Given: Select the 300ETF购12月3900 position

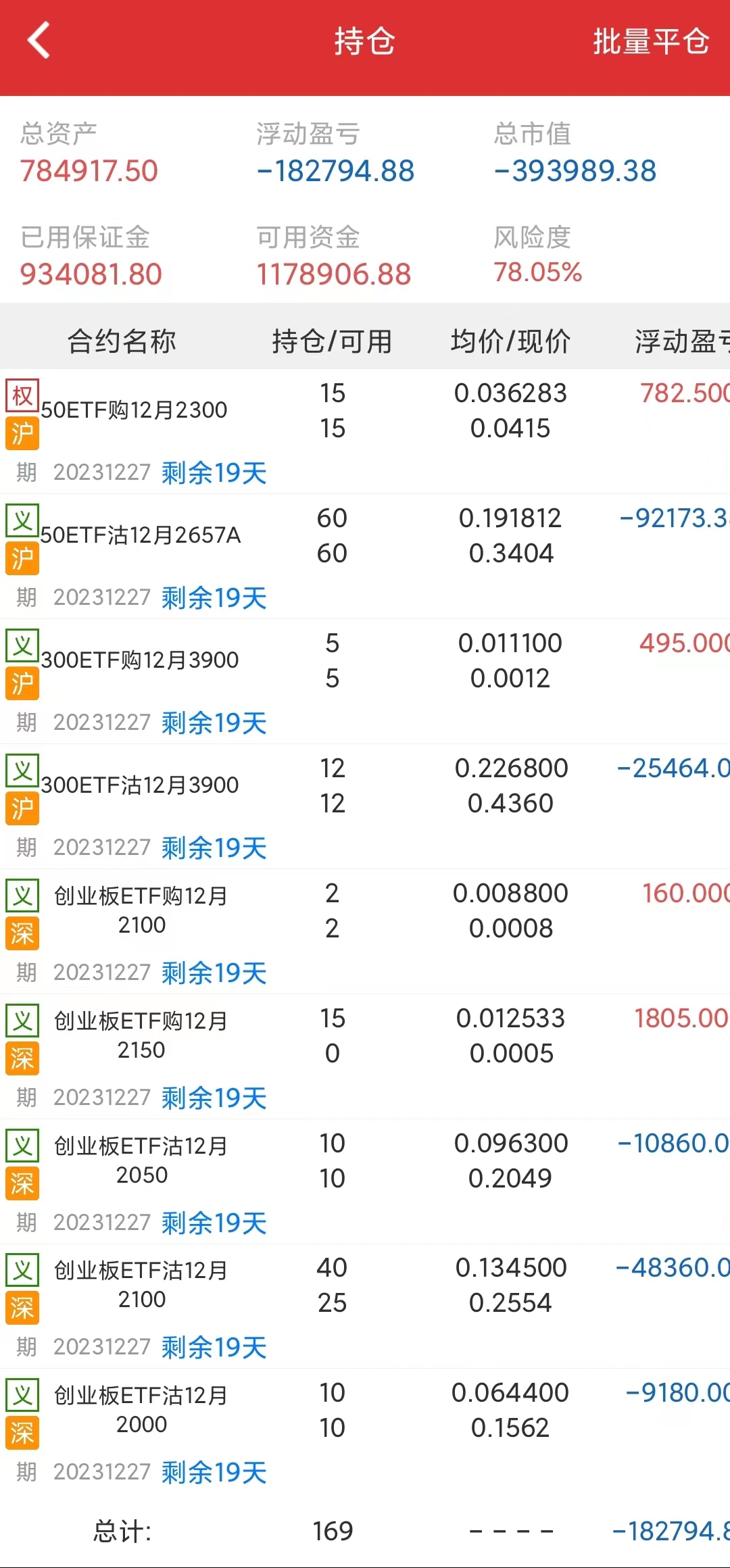Looking at the screenshot, I should 139,660.
